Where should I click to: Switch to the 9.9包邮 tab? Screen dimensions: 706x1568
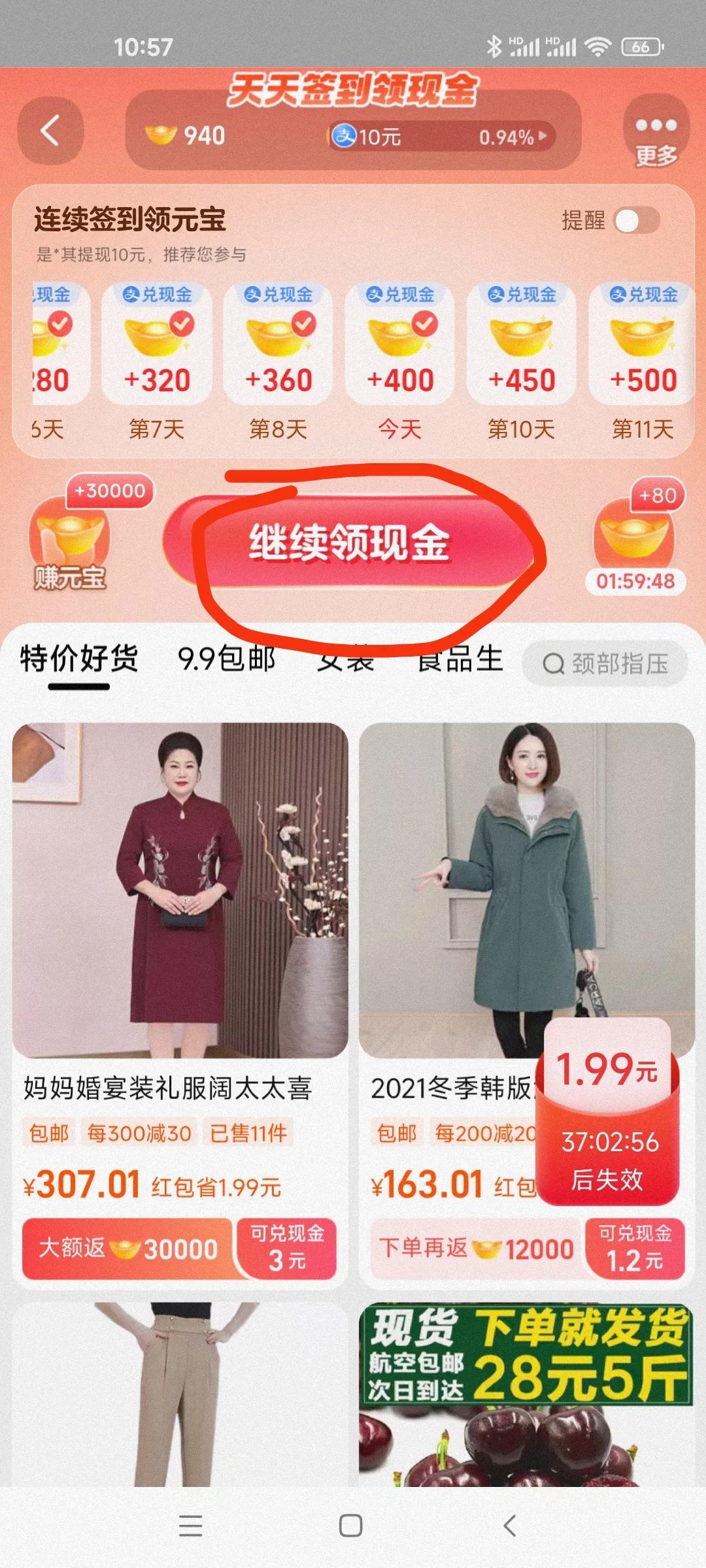[x=229, y=660]
